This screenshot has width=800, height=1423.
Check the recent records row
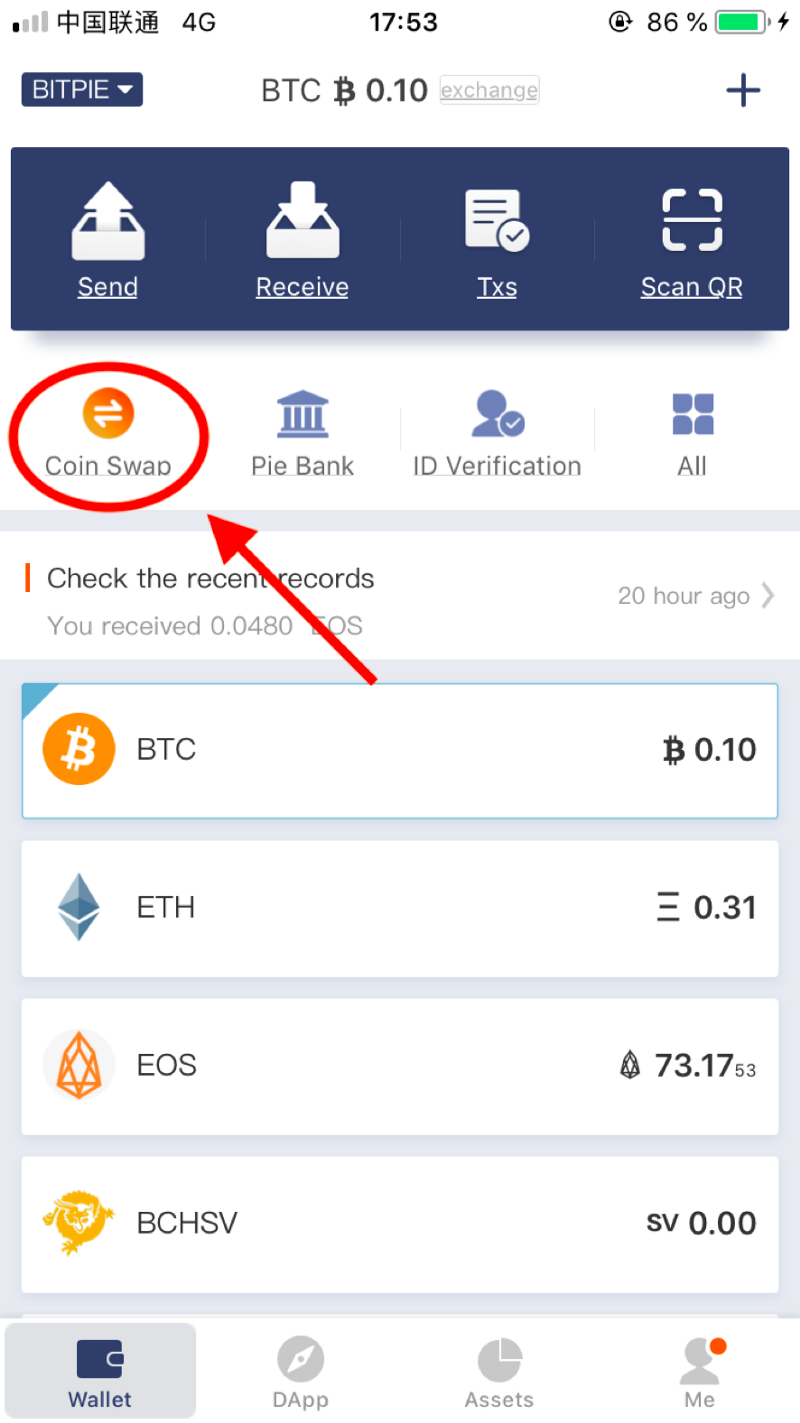[400, 596]
